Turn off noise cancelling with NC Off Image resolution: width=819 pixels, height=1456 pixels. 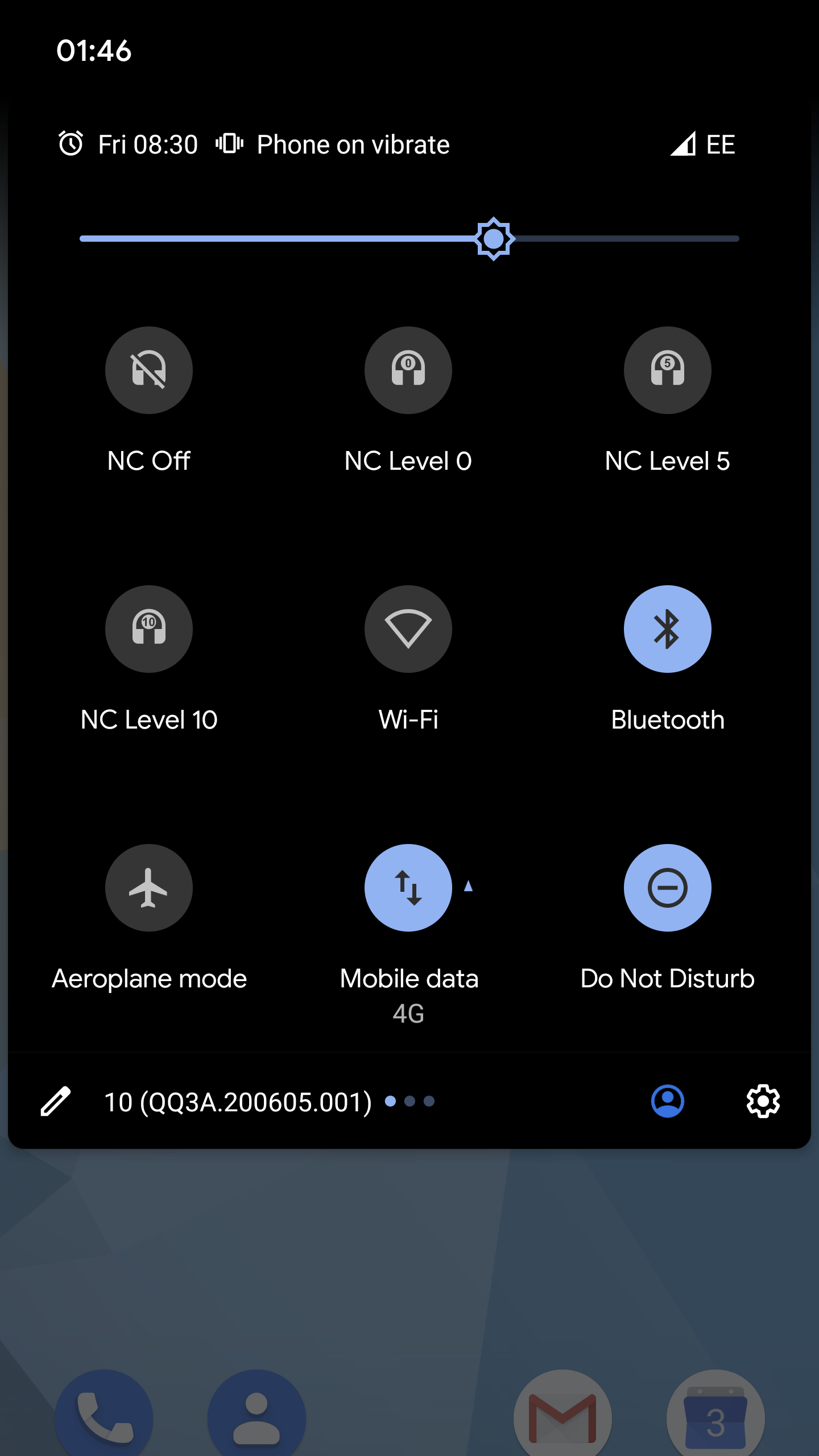[x=149, y=370]
